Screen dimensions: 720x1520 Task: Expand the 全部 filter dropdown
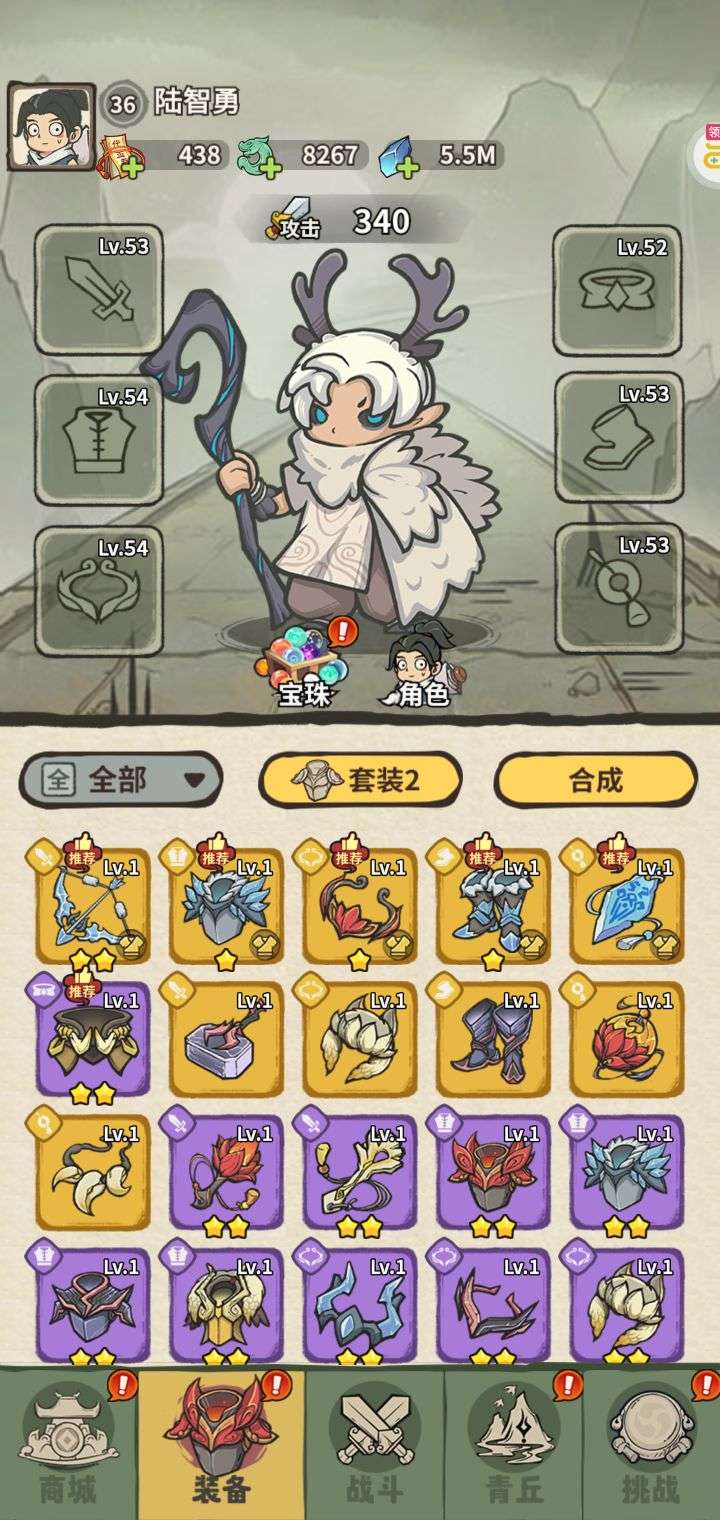click(x=121, y=780)
